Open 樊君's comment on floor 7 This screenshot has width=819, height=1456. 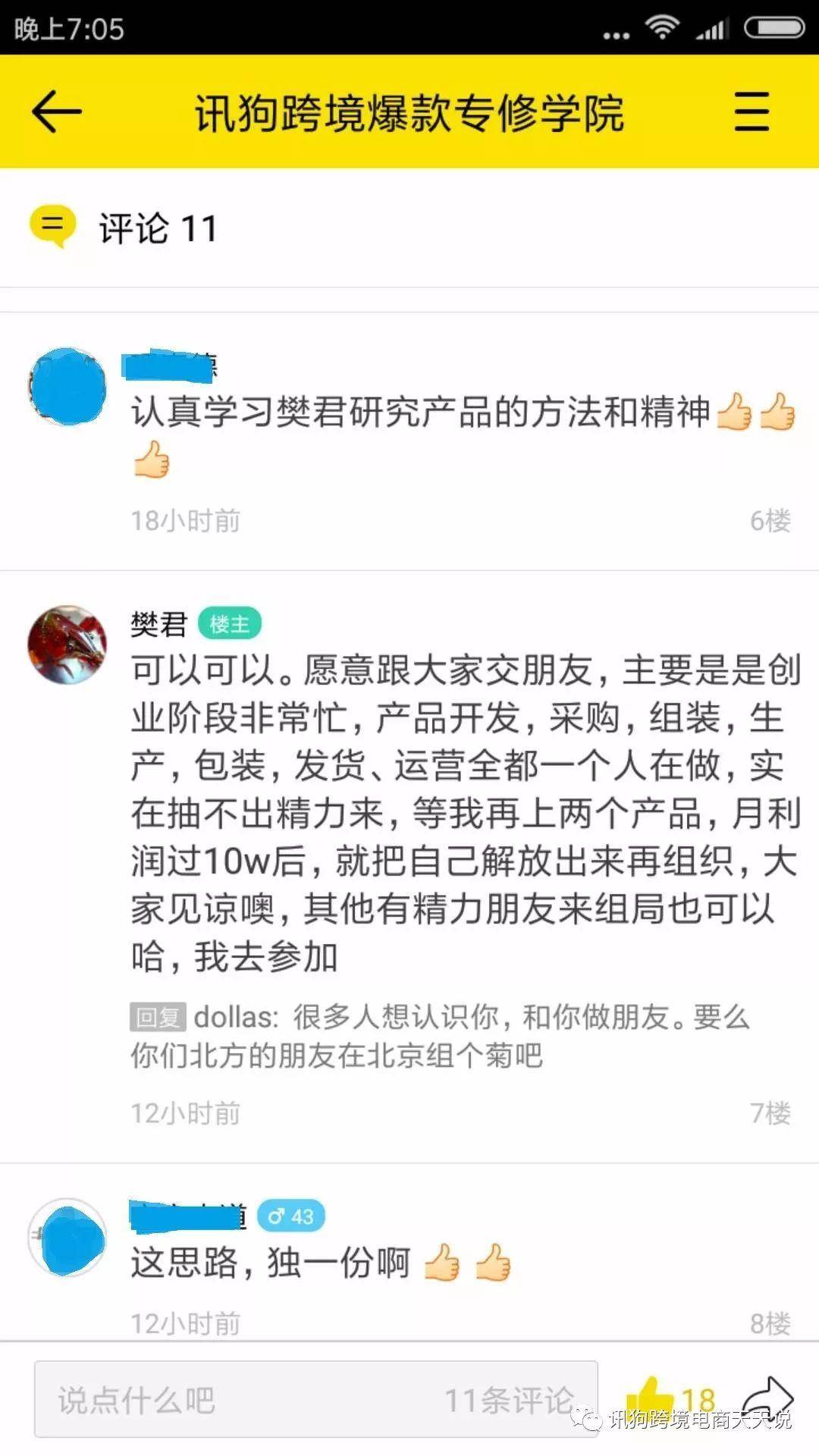[x=463, y=811]
